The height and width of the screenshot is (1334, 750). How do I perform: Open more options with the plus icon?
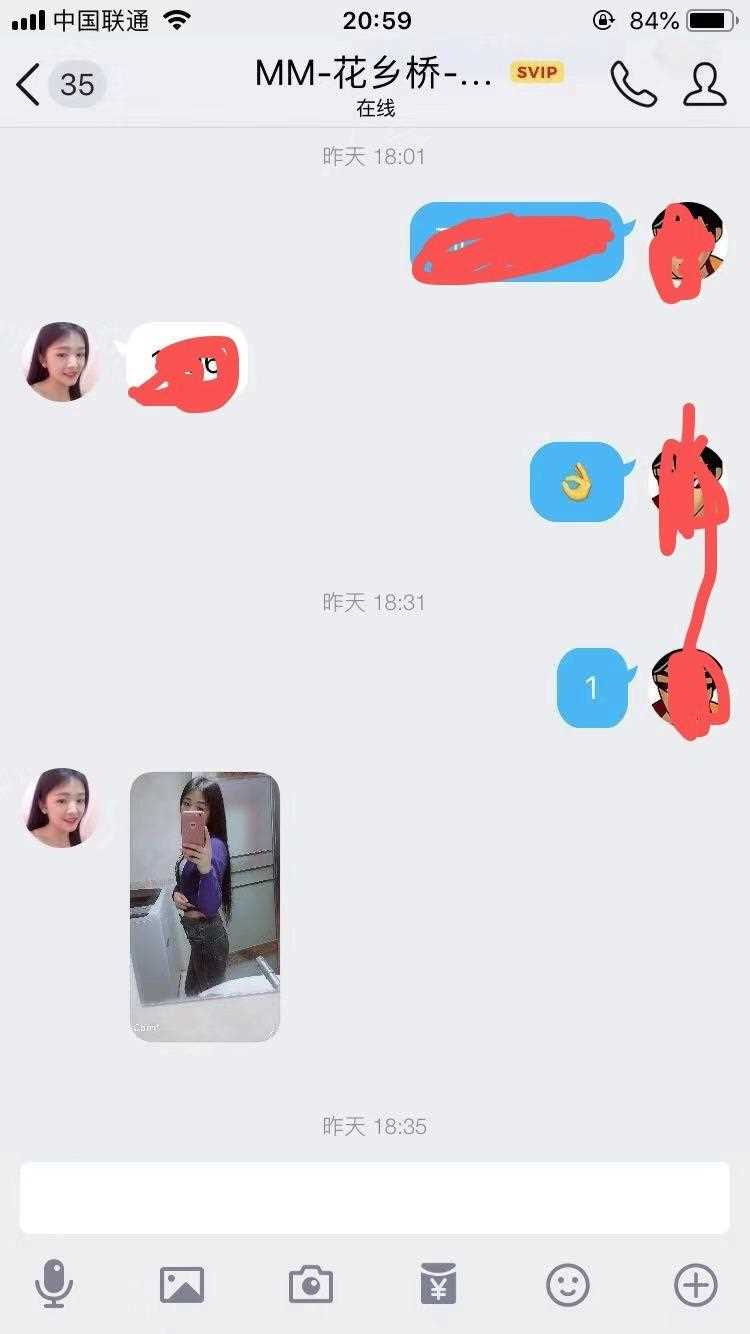pos(696,1284)
